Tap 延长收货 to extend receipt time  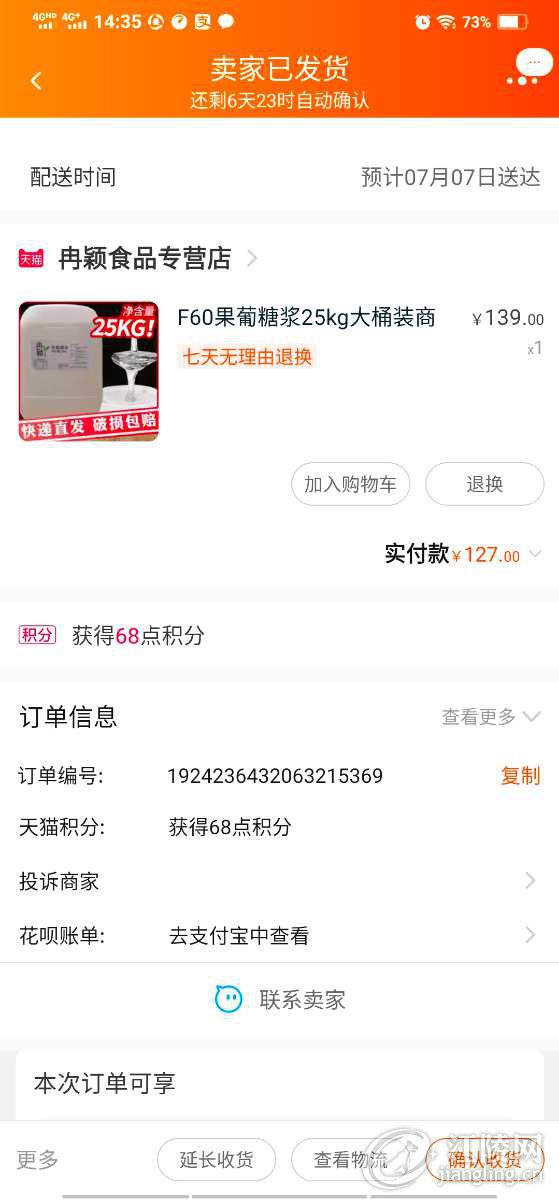216,1159
